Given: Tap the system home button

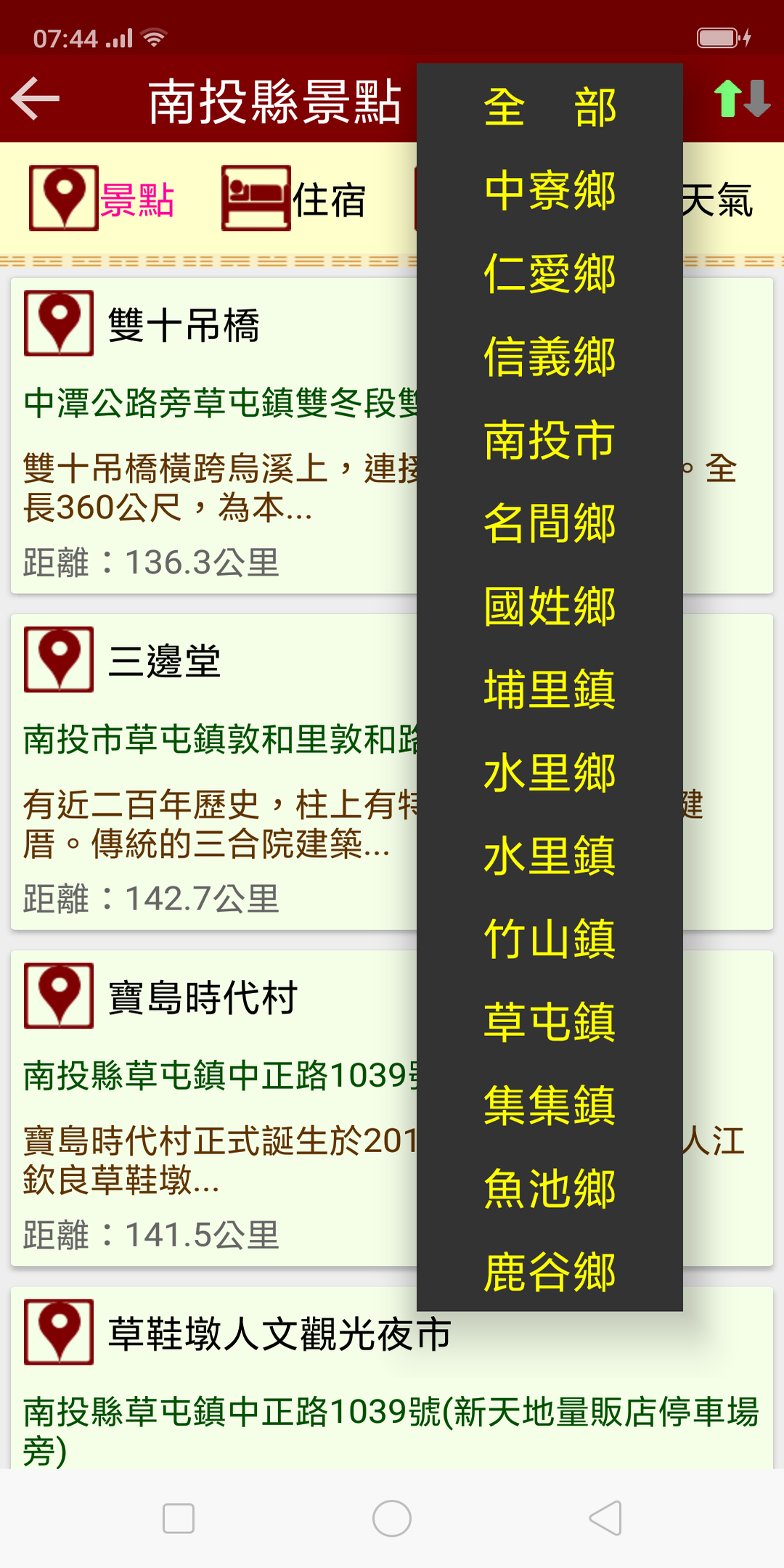Looking at the screenshot, I should pos(392,1519).
